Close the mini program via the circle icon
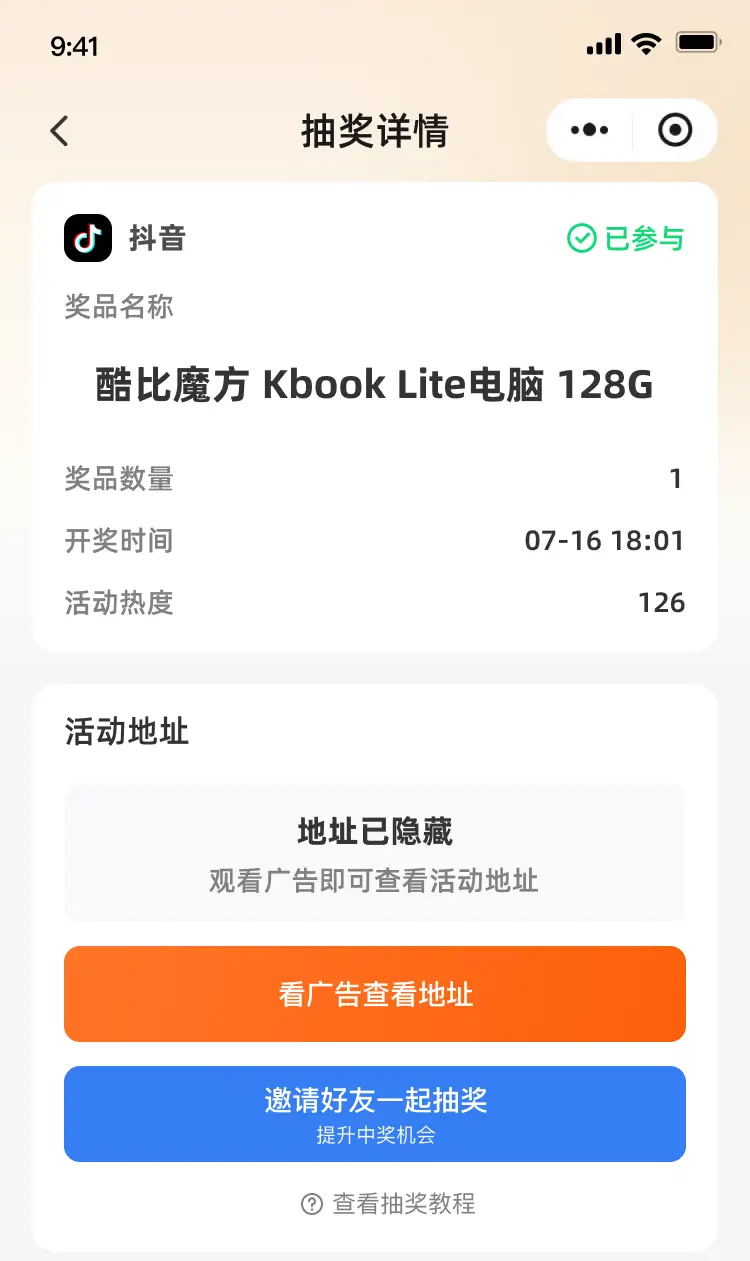This screenshot has height=1261, width=750. point(675,130)
